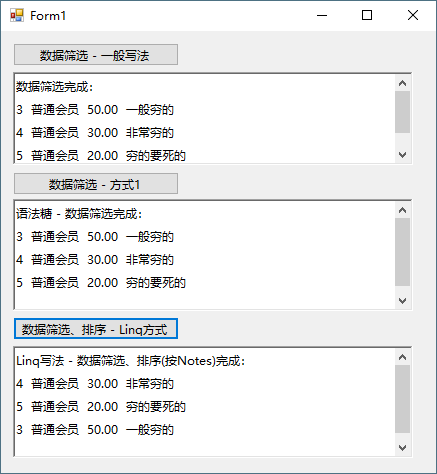Close the Form1 window
This screenshot has height=474, width=437.
tap(413, 15)
